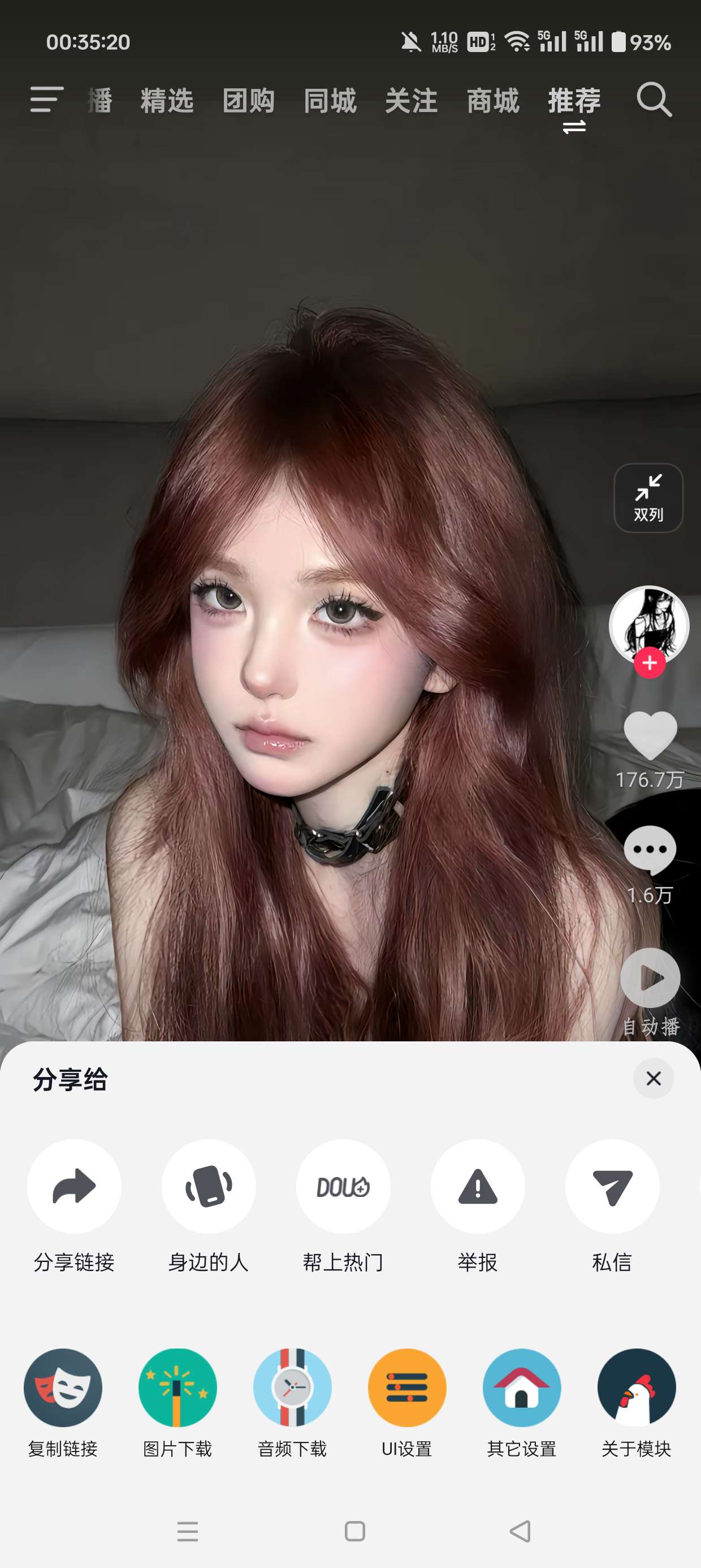The width and height of the screenshot is (701, 1568).
Task: Switch to the 关注 tab
Action: coord(412,101)
